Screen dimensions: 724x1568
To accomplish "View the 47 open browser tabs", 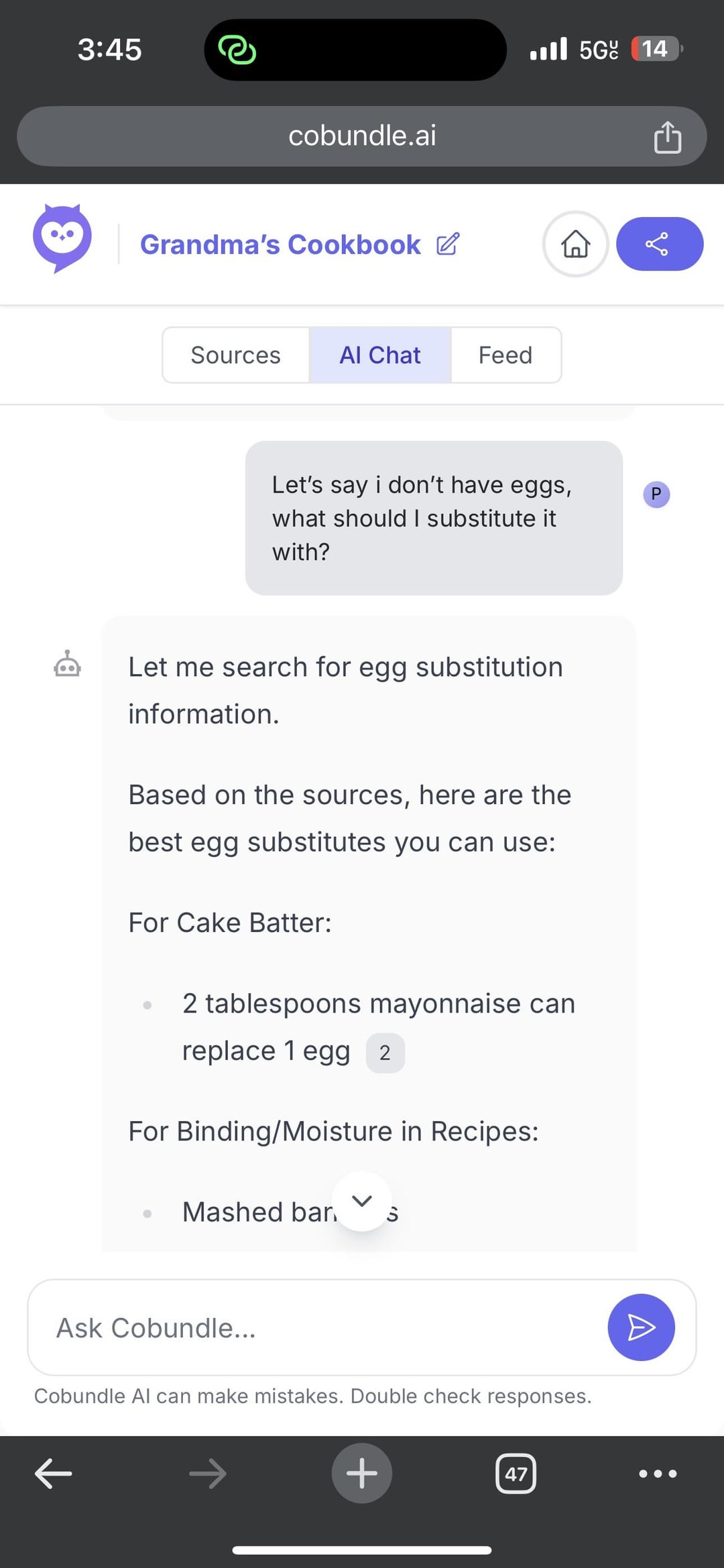I will (516, 1474).
